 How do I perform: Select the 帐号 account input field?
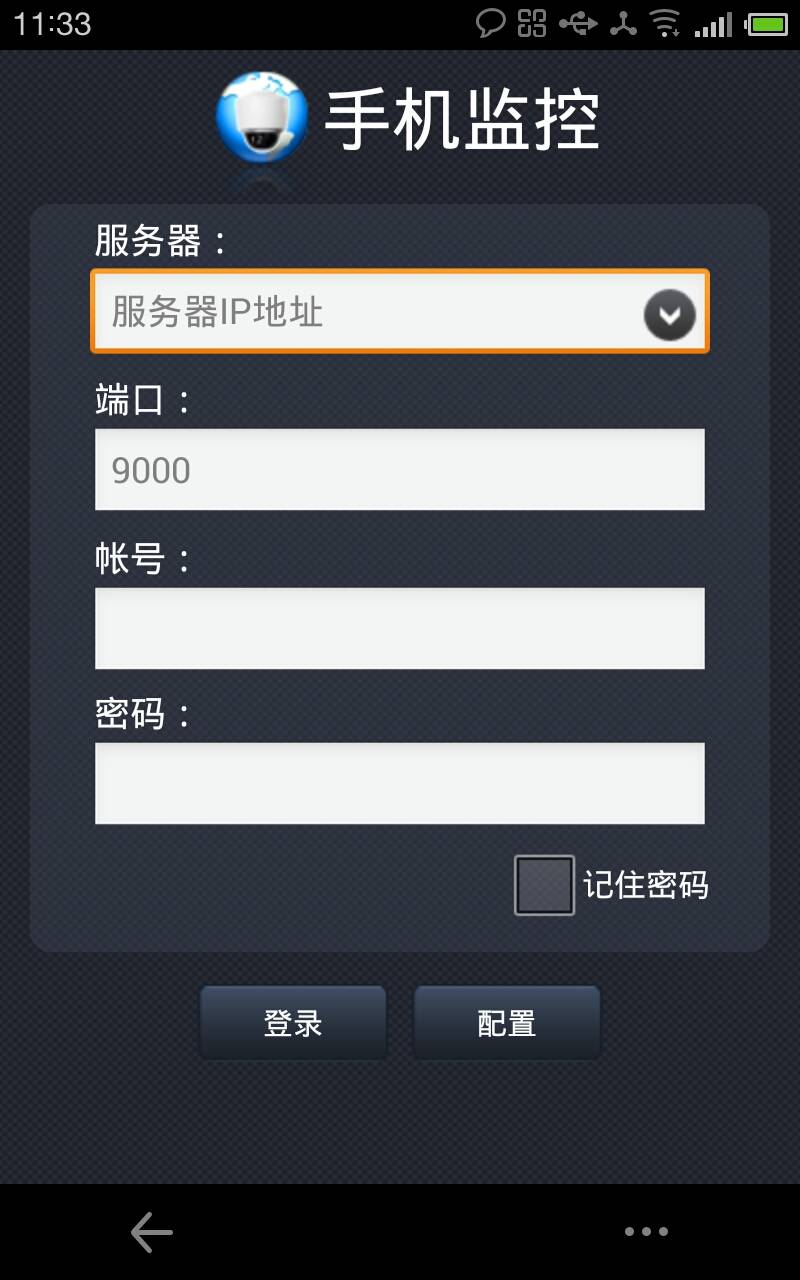pos(400,628)
